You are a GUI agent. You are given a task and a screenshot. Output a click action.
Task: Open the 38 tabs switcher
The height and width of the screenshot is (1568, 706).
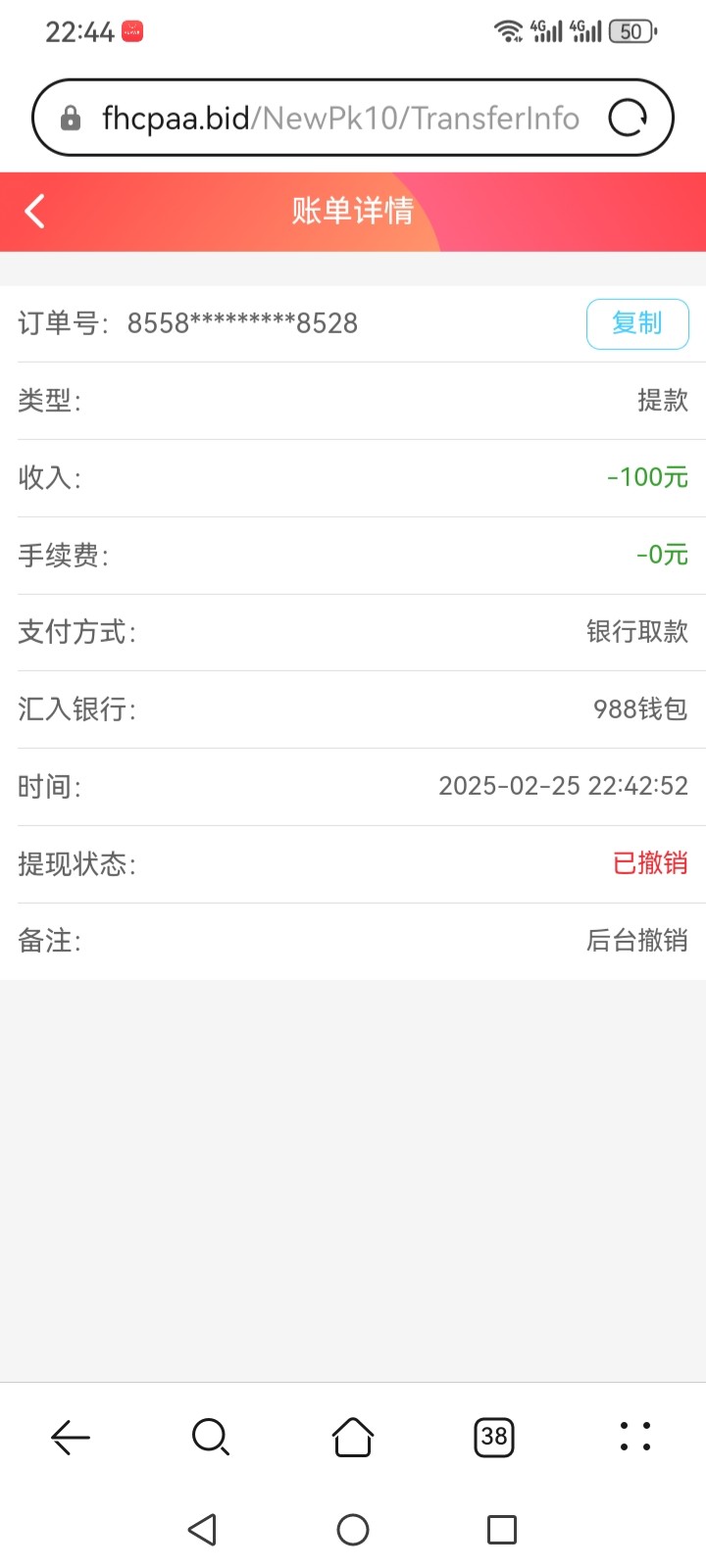494,1438
